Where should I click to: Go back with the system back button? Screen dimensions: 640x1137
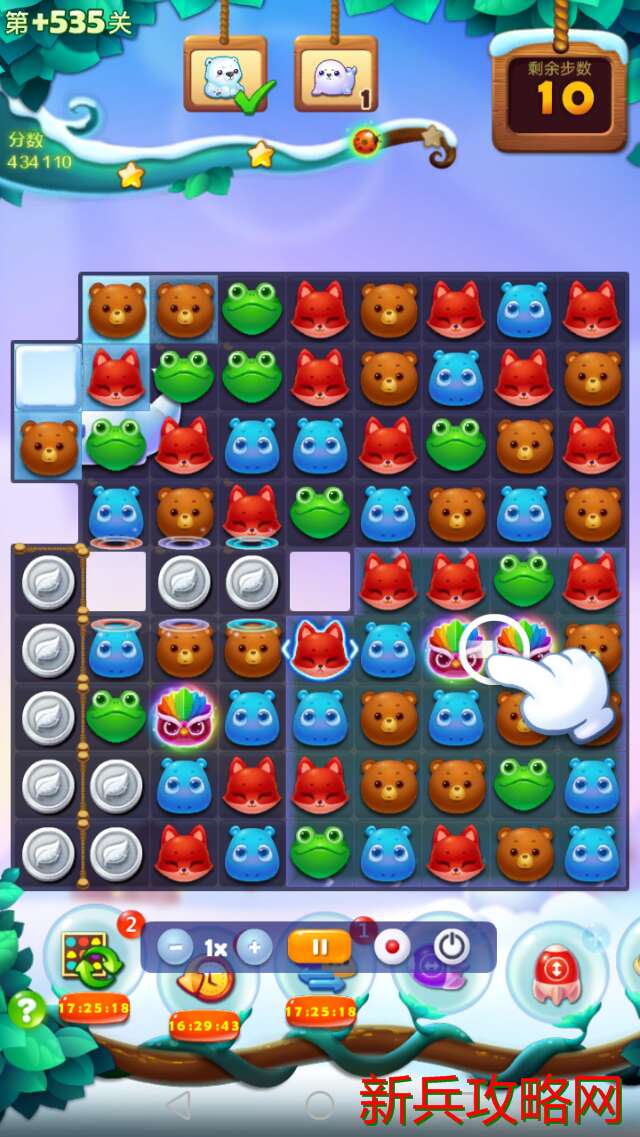click(x=177, y=1105)
